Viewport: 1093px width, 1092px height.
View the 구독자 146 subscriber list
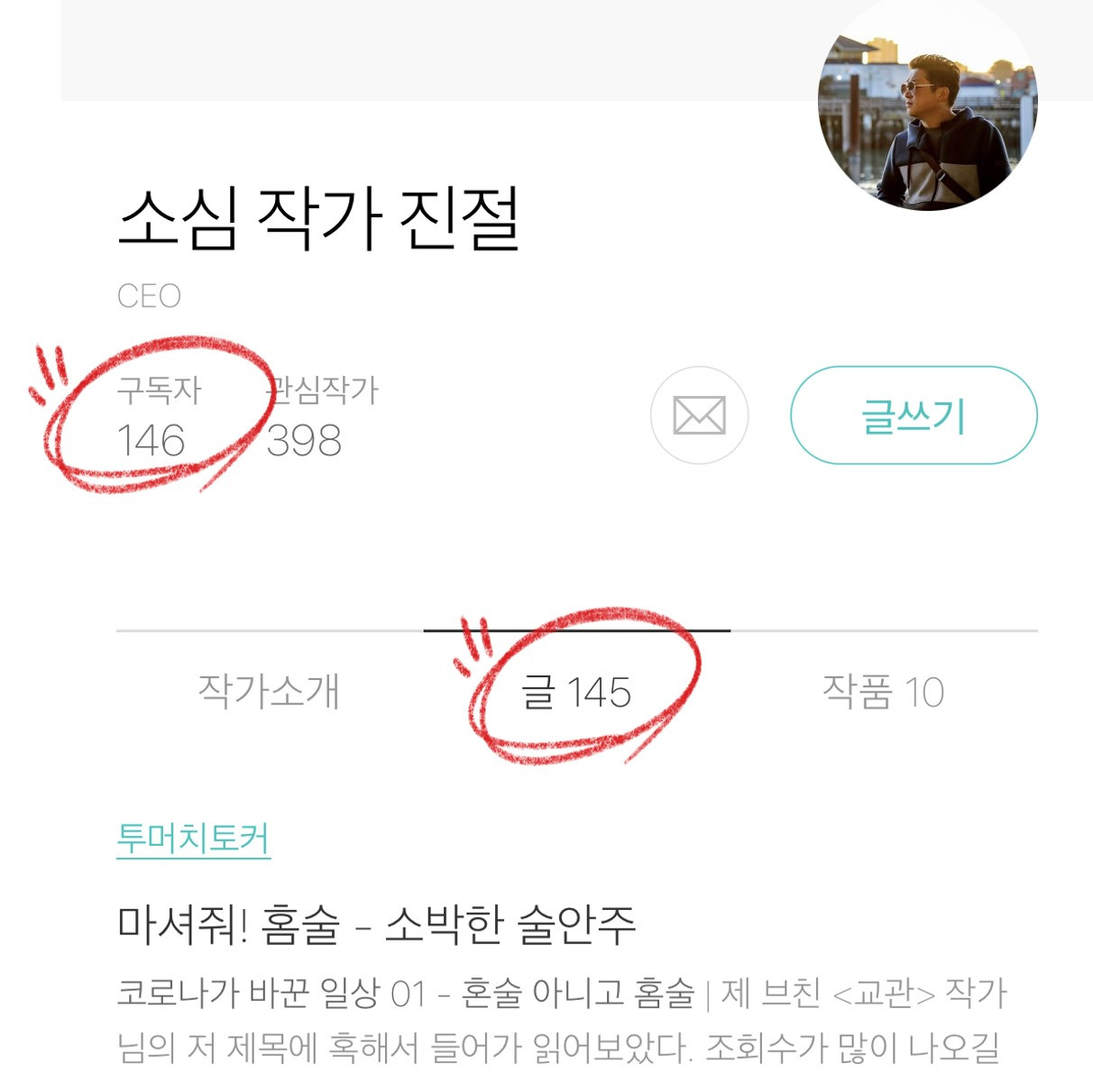point(160,418)
